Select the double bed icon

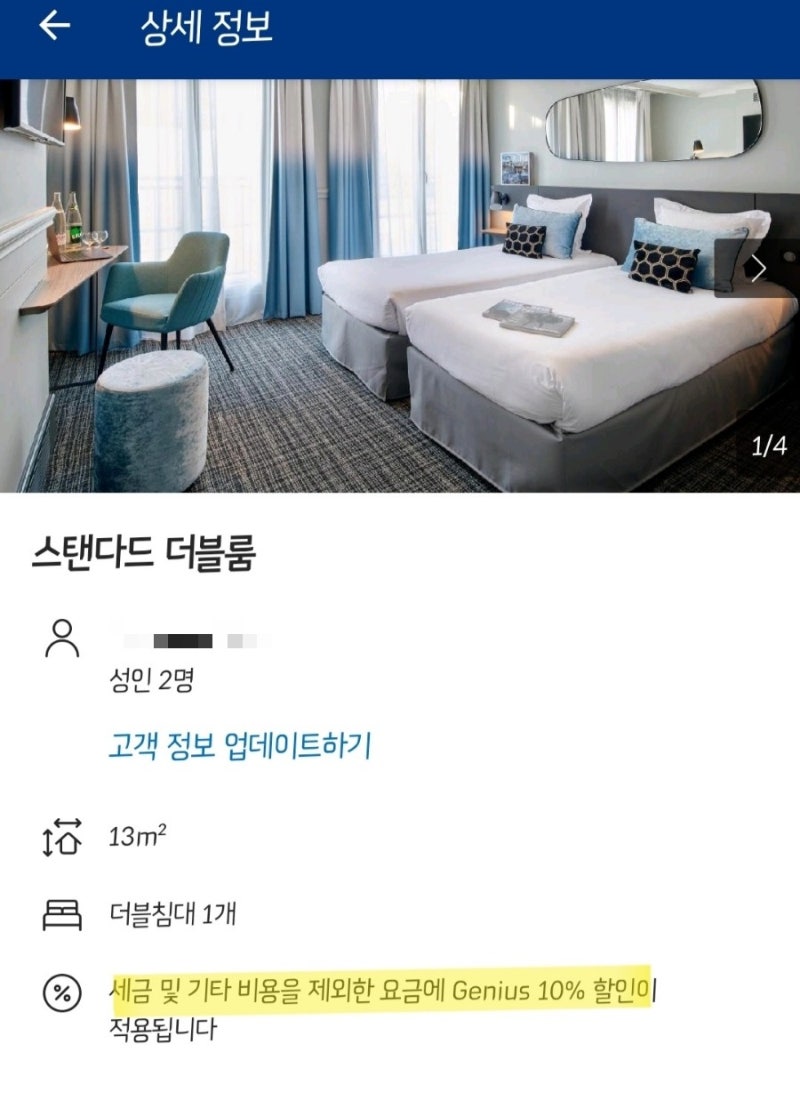tap(62, 911)
